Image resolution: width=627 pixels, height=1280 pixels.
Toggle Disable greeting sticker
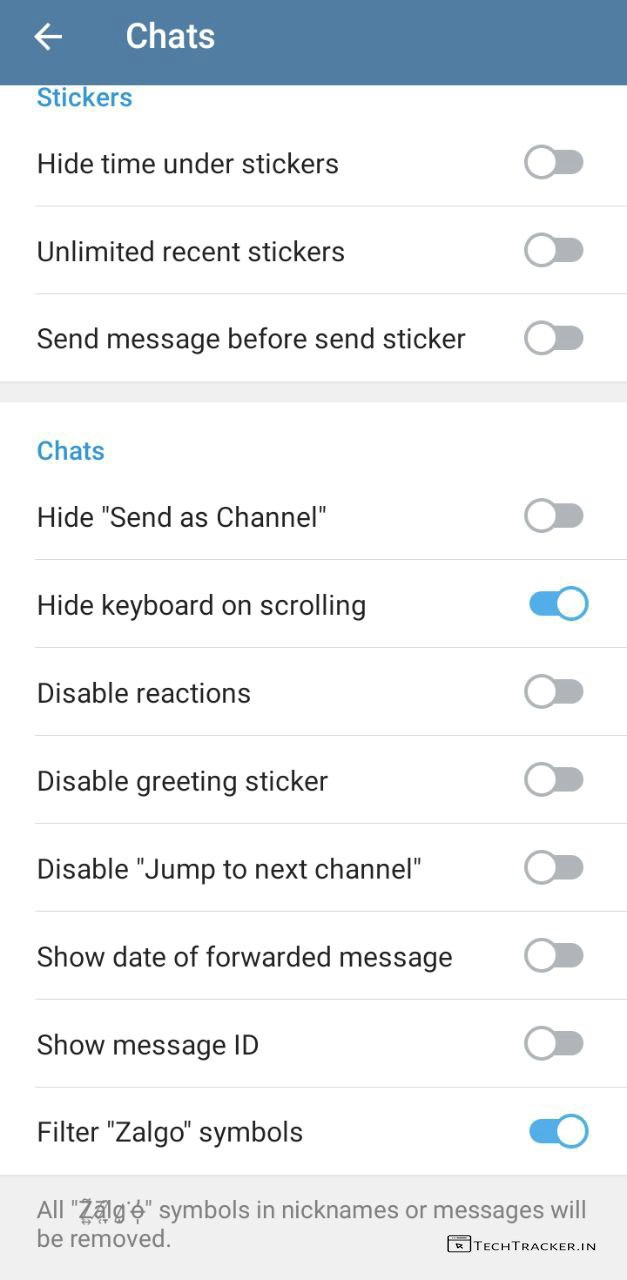pyautogui.click(x=555, y=780)
